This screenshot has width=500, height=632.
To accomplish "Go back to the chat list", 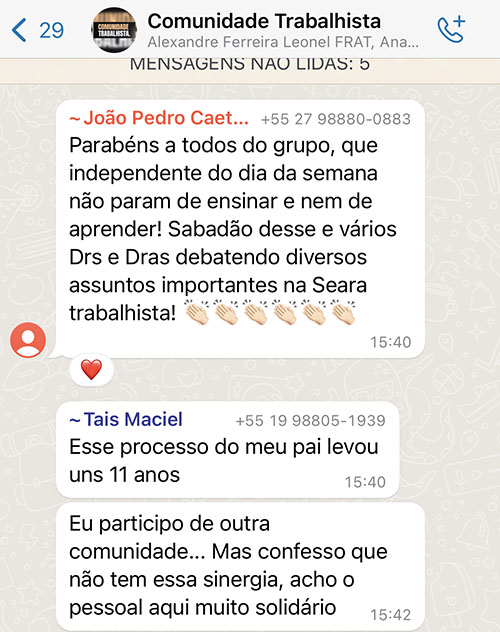I will [37, 30].
